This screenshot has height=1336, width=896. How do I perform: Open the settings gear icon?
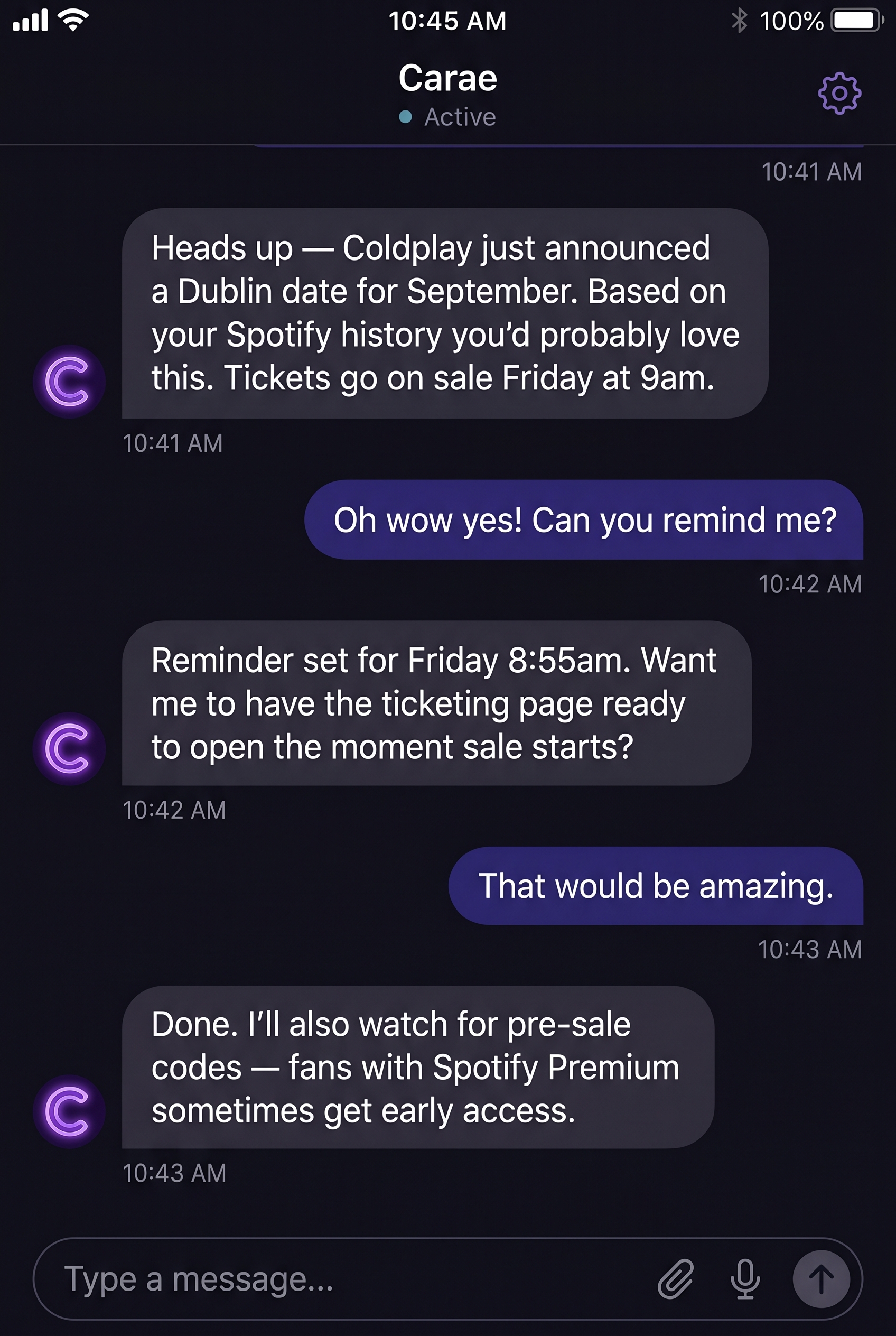click(839, 93)
